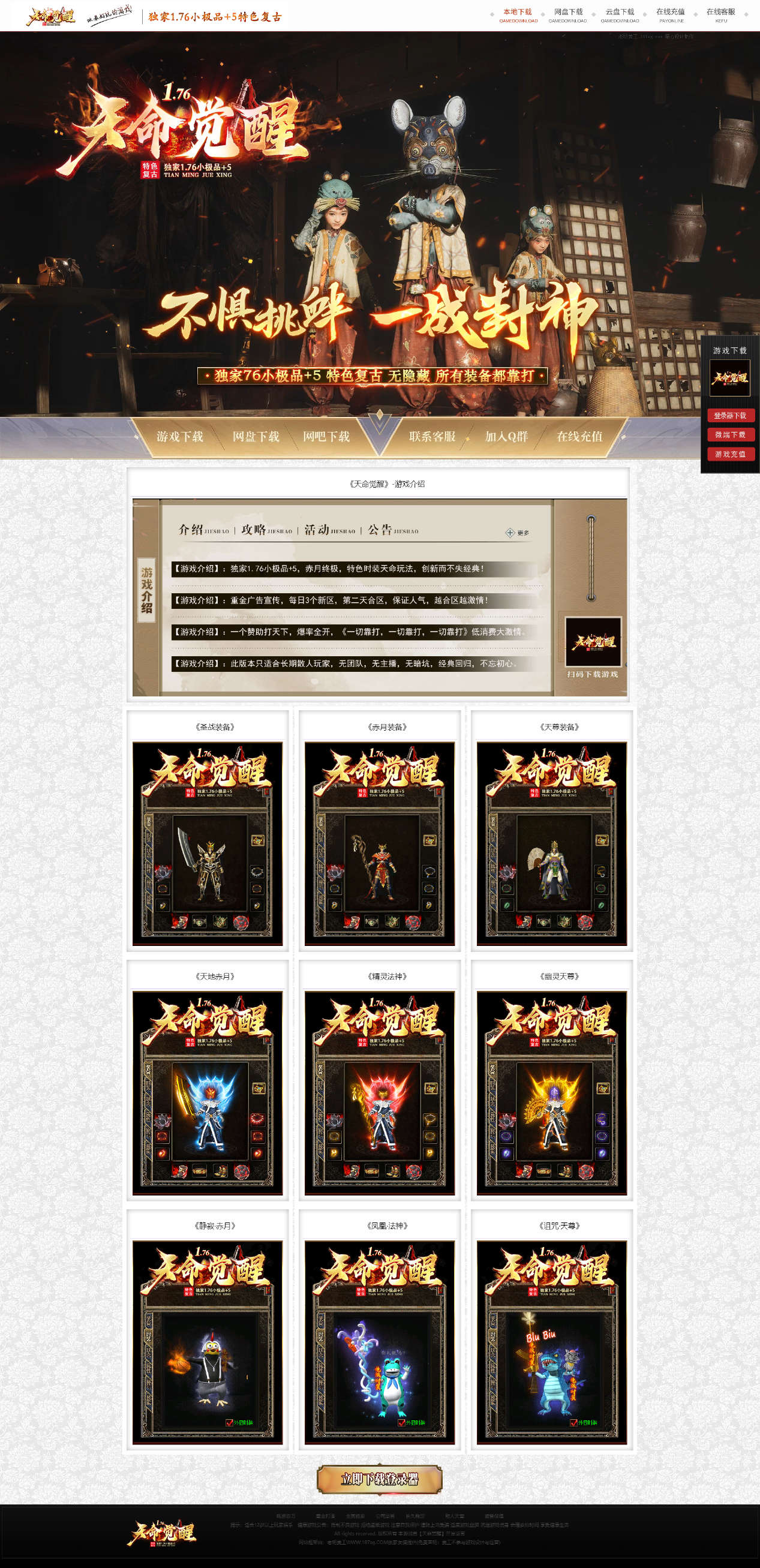Open the news row about 重金广告宣传
The image size is (760, 1568).
point(353,600)
